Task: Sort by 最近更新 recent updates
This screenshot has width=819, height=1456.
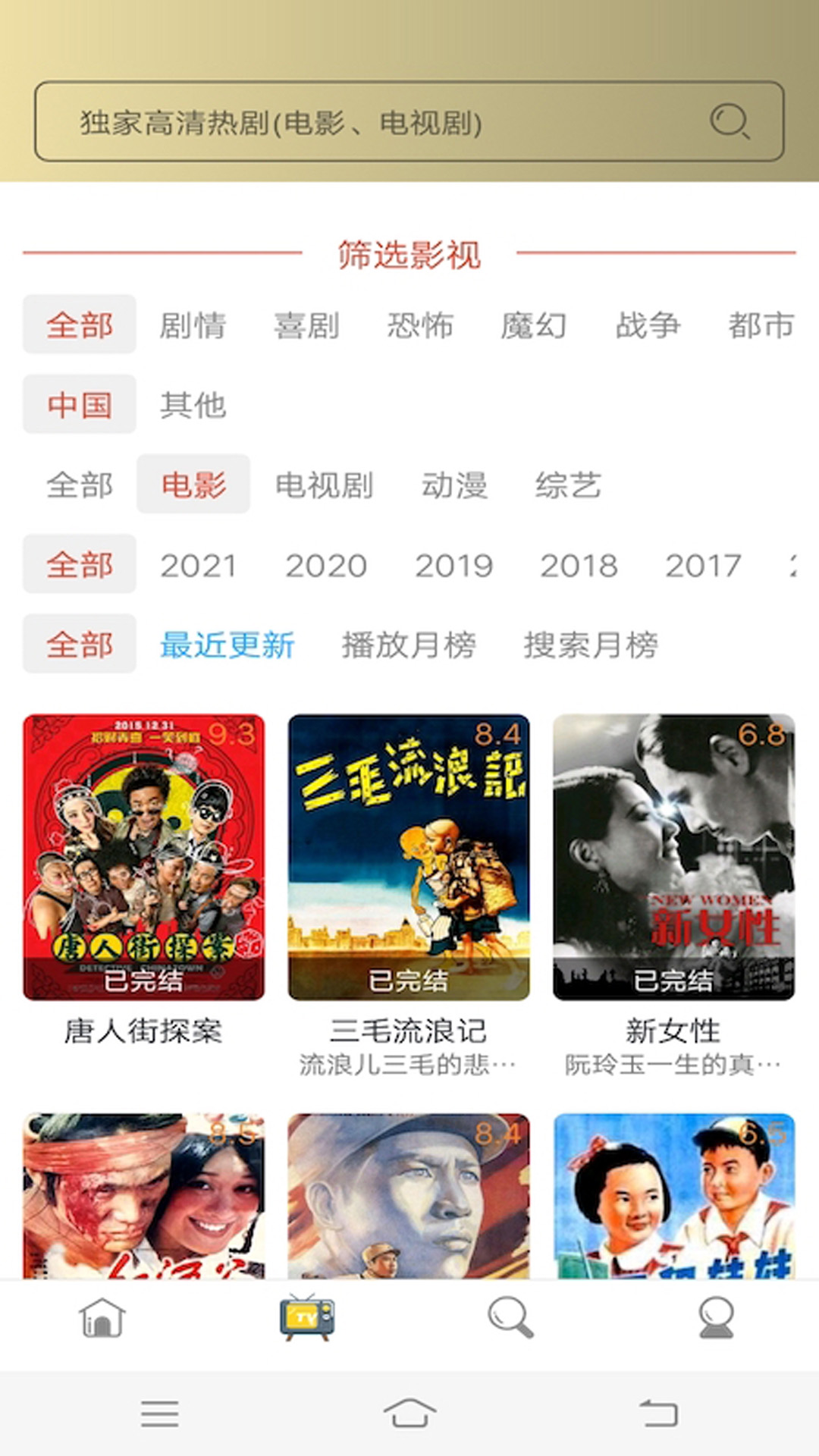Action: 227,645
